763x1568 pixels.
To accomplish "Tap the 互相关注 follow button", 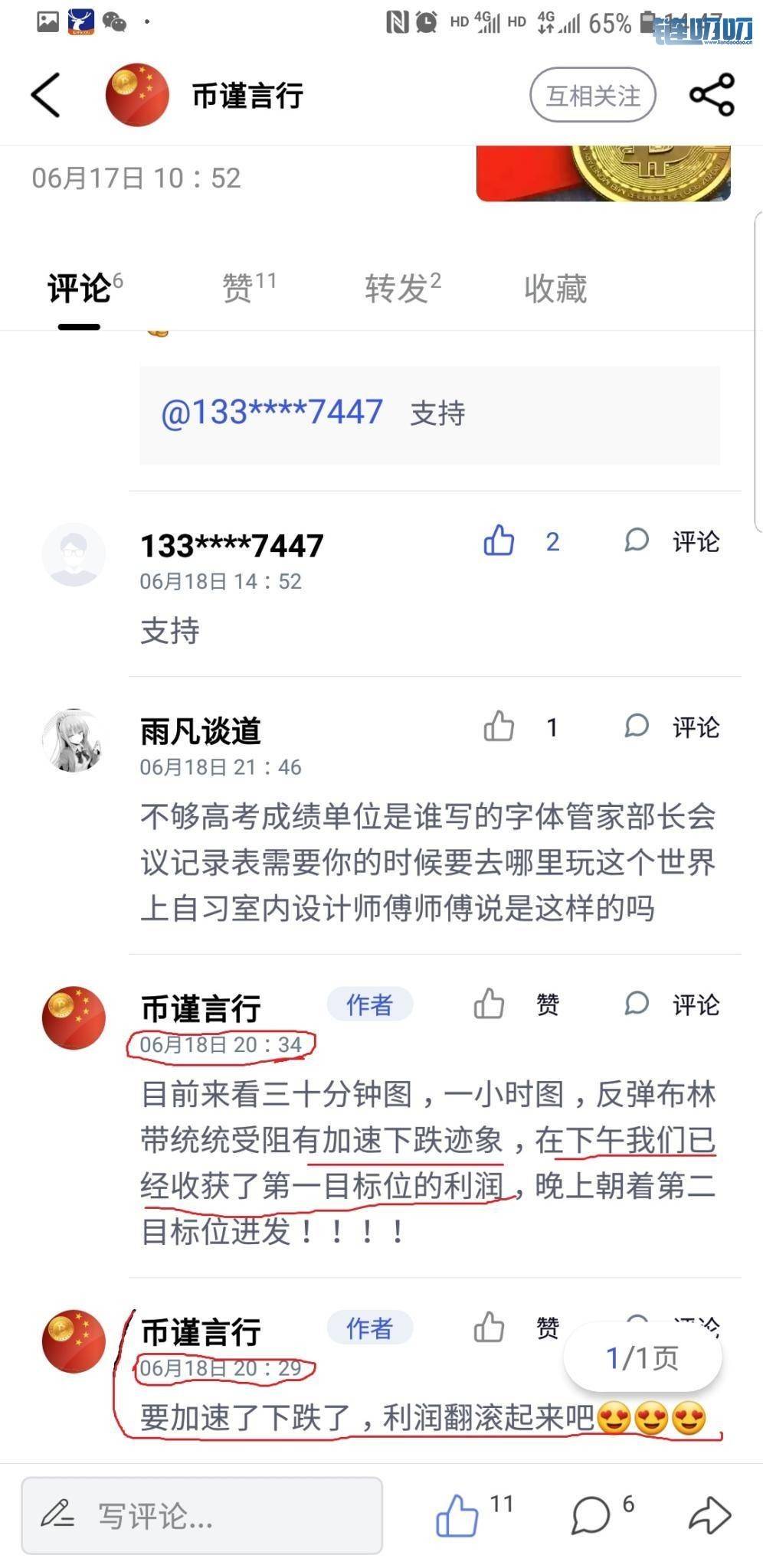I will [x=592, y=96].
